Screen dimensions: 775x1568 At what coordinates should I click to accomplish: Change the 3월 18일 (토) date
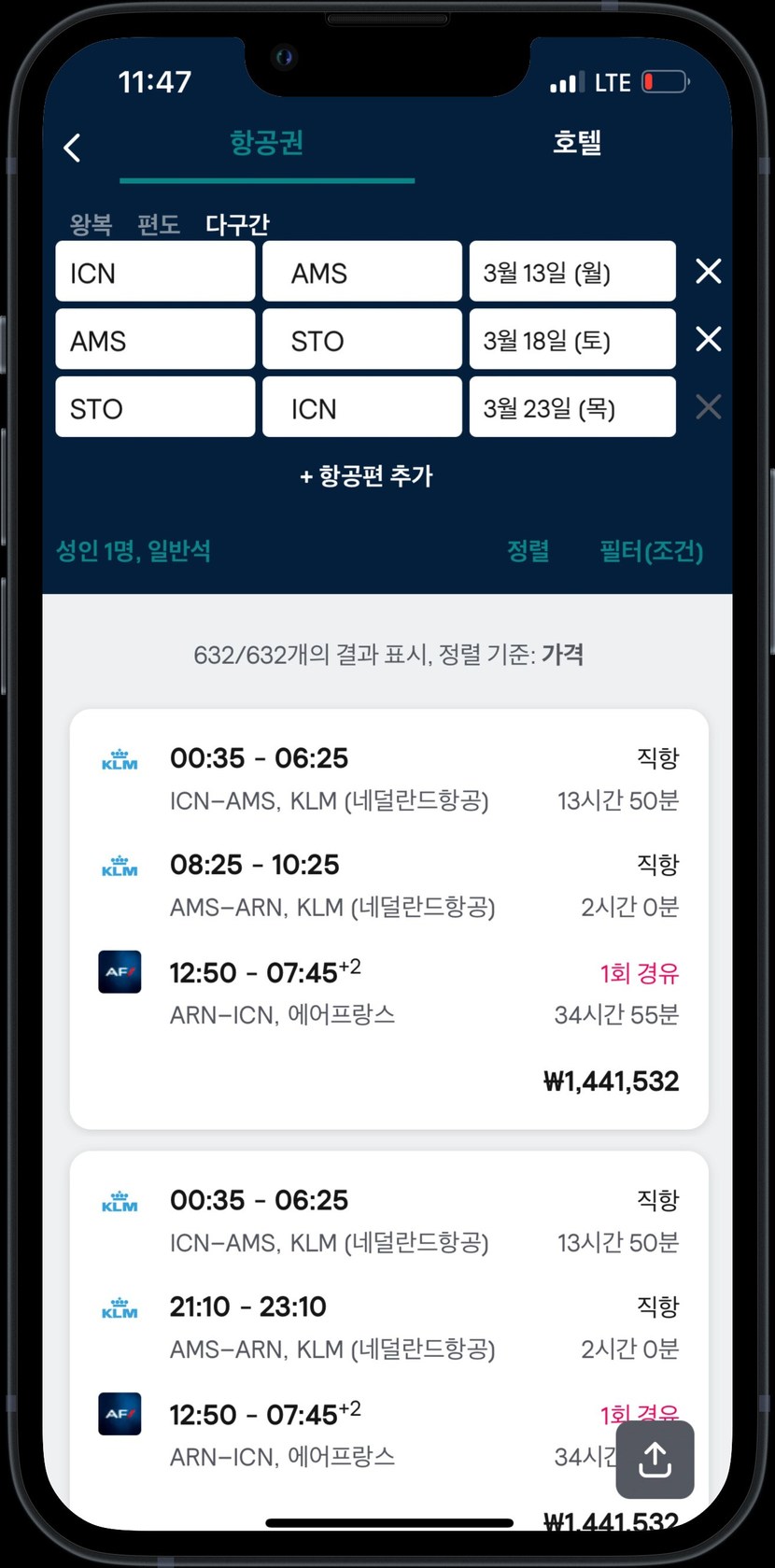pyautogui.click(x=571, y=341)
